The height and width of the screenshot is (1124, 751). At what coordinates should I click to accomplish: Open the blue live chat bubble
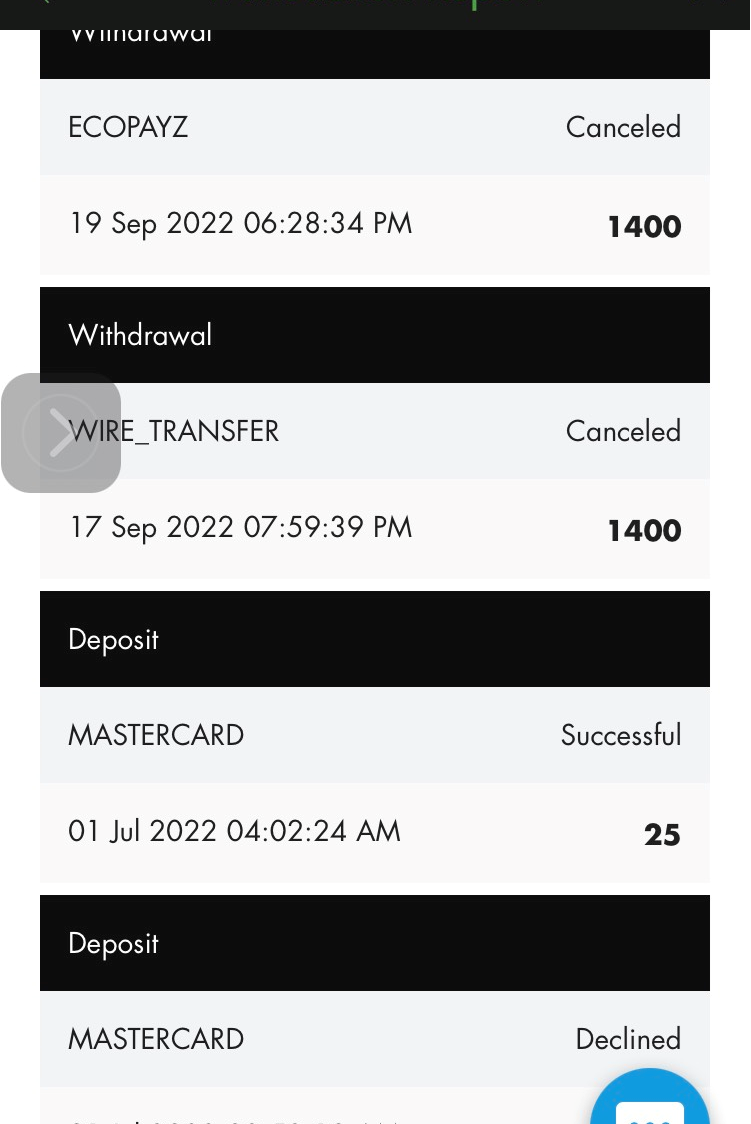[650, 1101]
